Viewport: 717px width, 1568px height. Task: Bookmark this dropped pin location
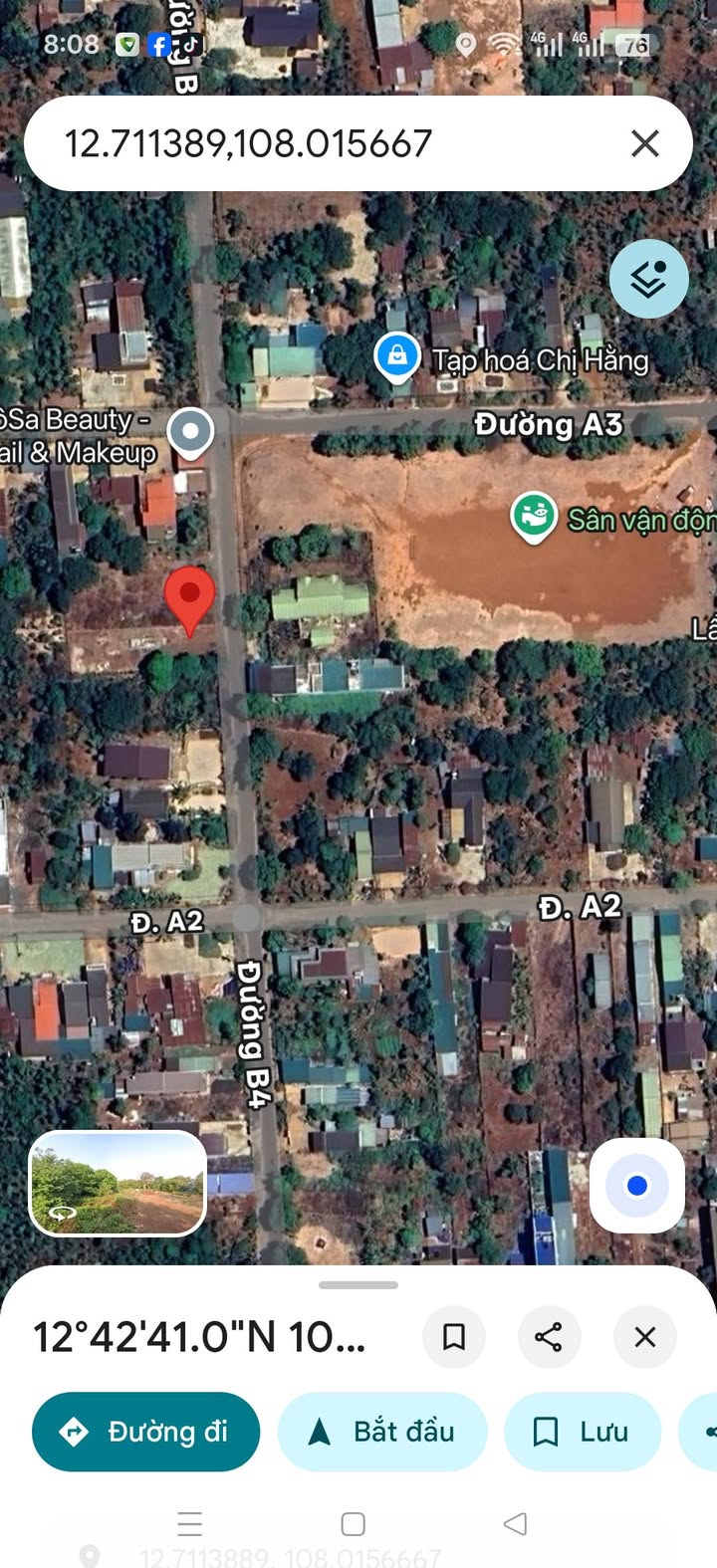click(x=454, y=1336)
